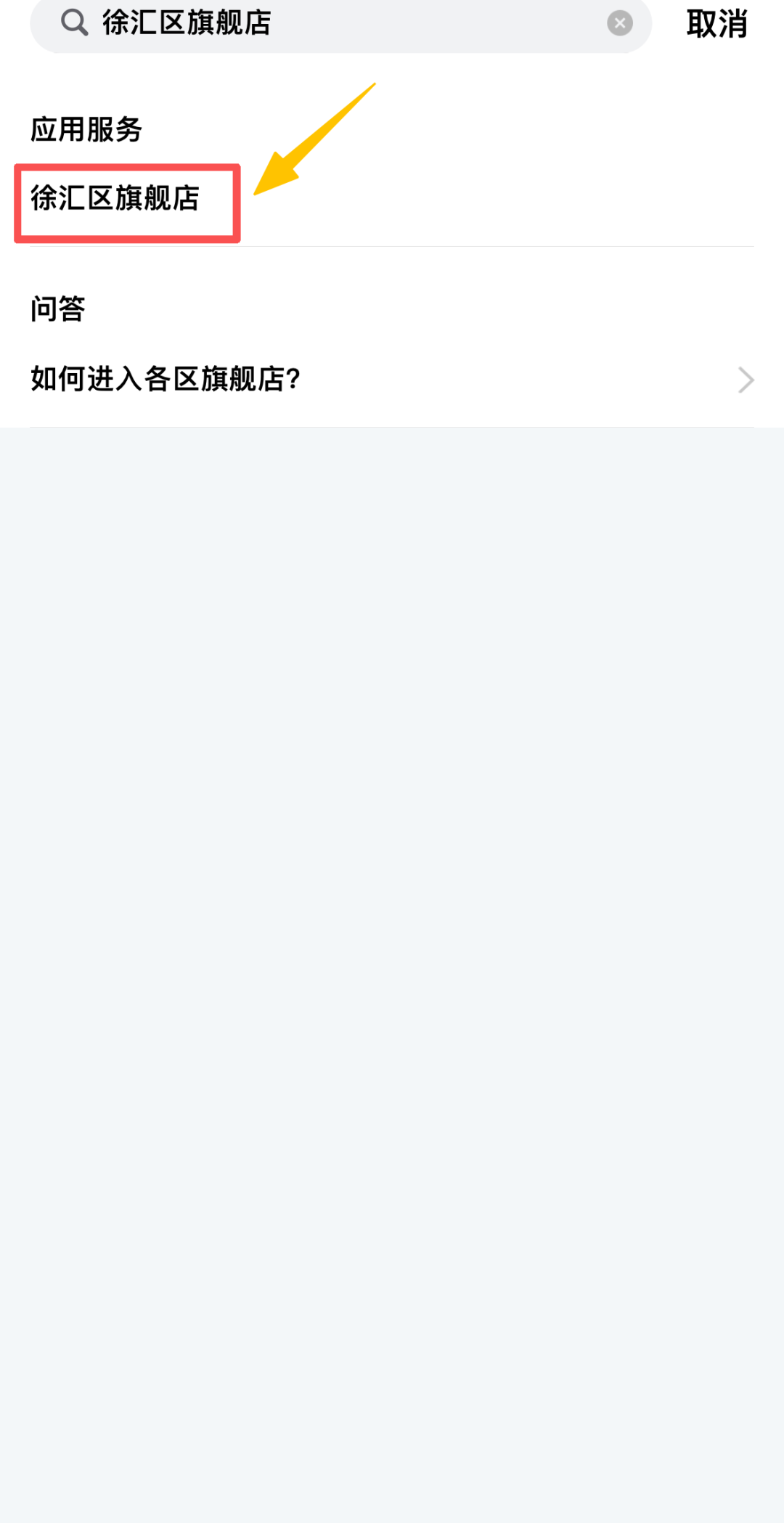
Task: Cancel the search with 取消
Action: [x=716, y=24]
